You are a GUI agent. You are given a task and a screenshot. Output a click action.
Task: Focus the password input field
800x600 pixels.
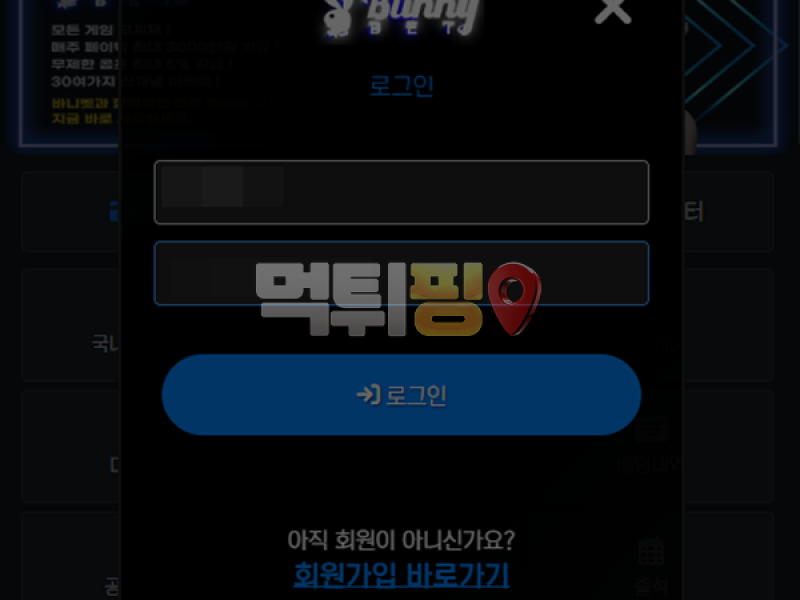[x=401, y=273]
